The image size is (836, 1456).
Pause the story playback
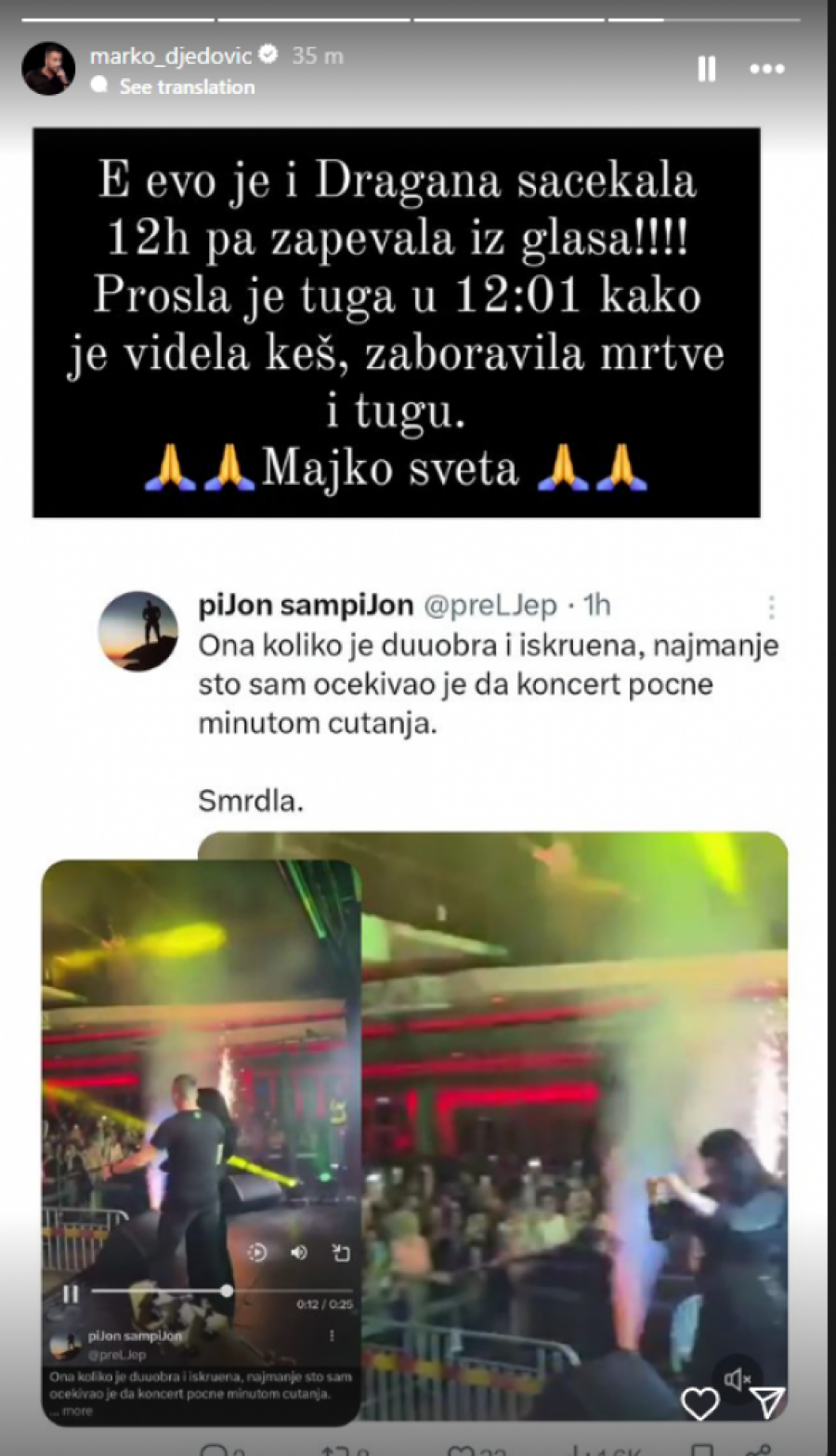click(707, 69)
